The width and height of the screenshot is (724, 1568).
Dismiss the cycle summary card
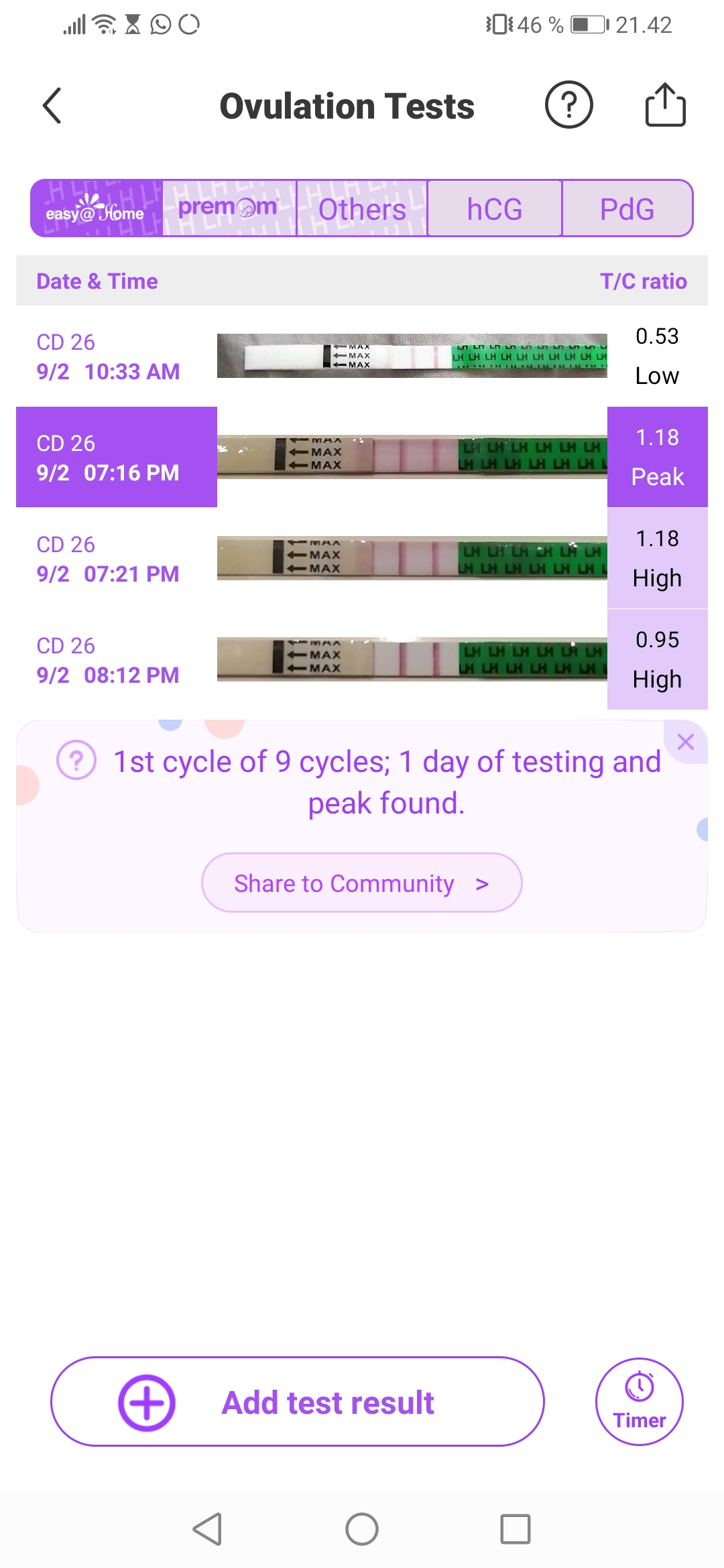click(x=685, y=742)
